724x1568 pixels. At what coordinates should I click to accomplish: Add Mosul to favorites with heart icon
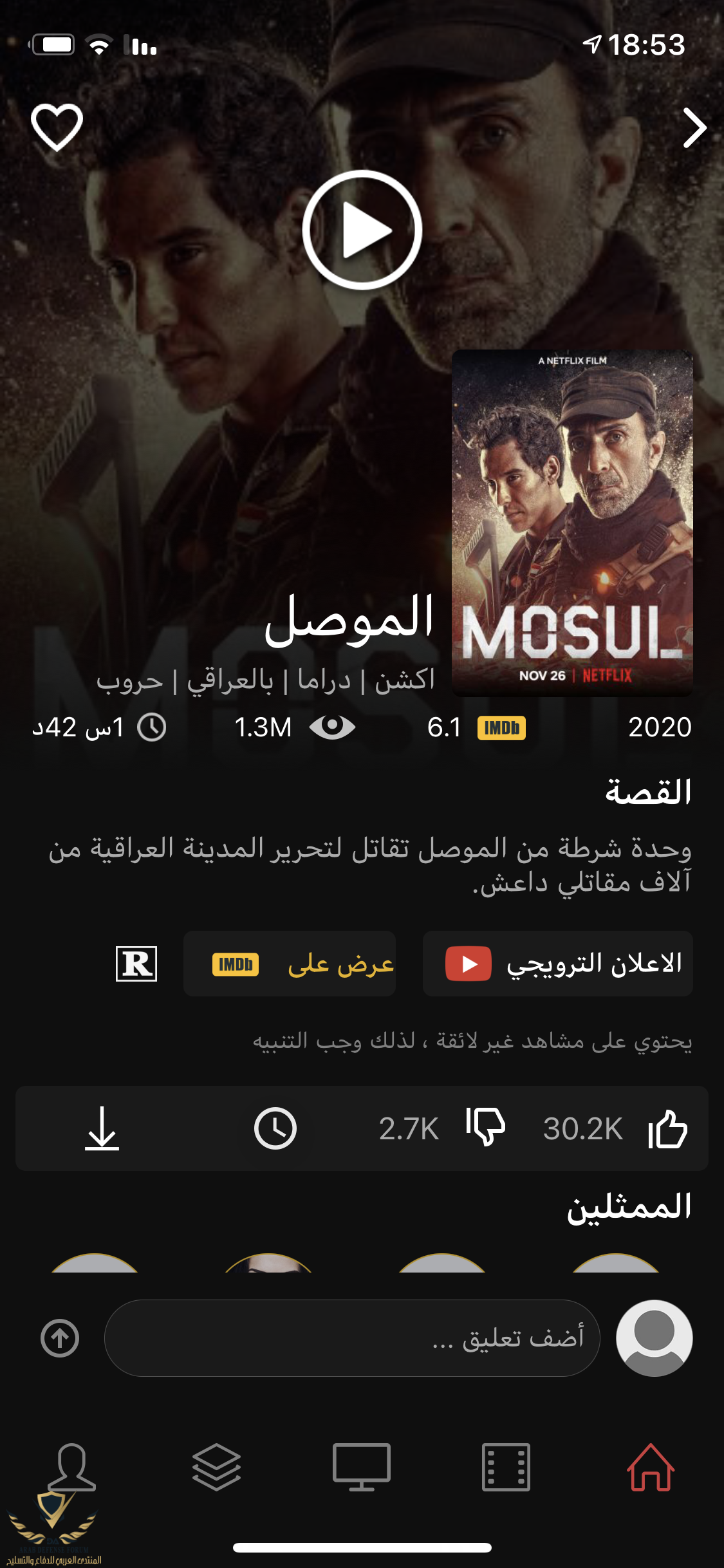[57, 127]
